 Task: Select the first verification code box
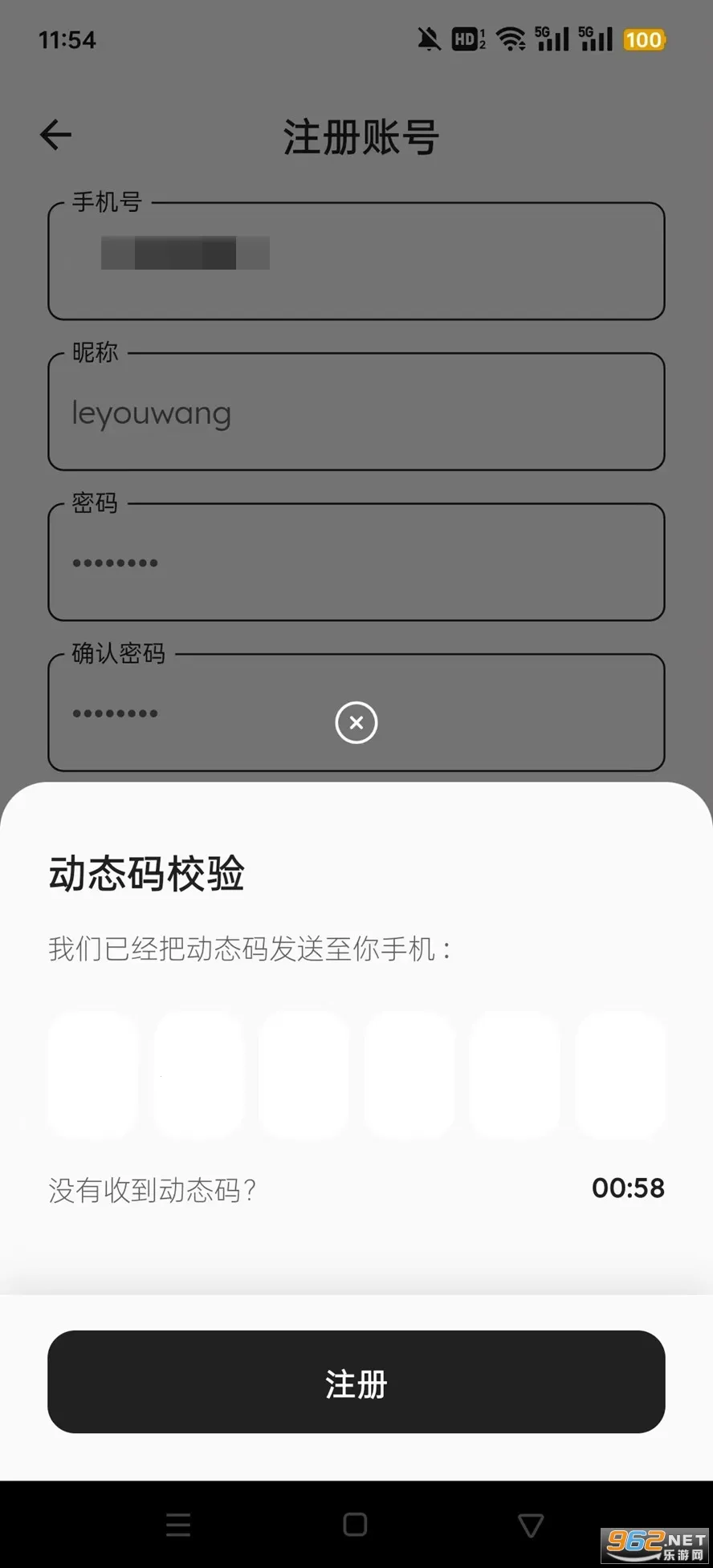click(x=92, y=1074)
